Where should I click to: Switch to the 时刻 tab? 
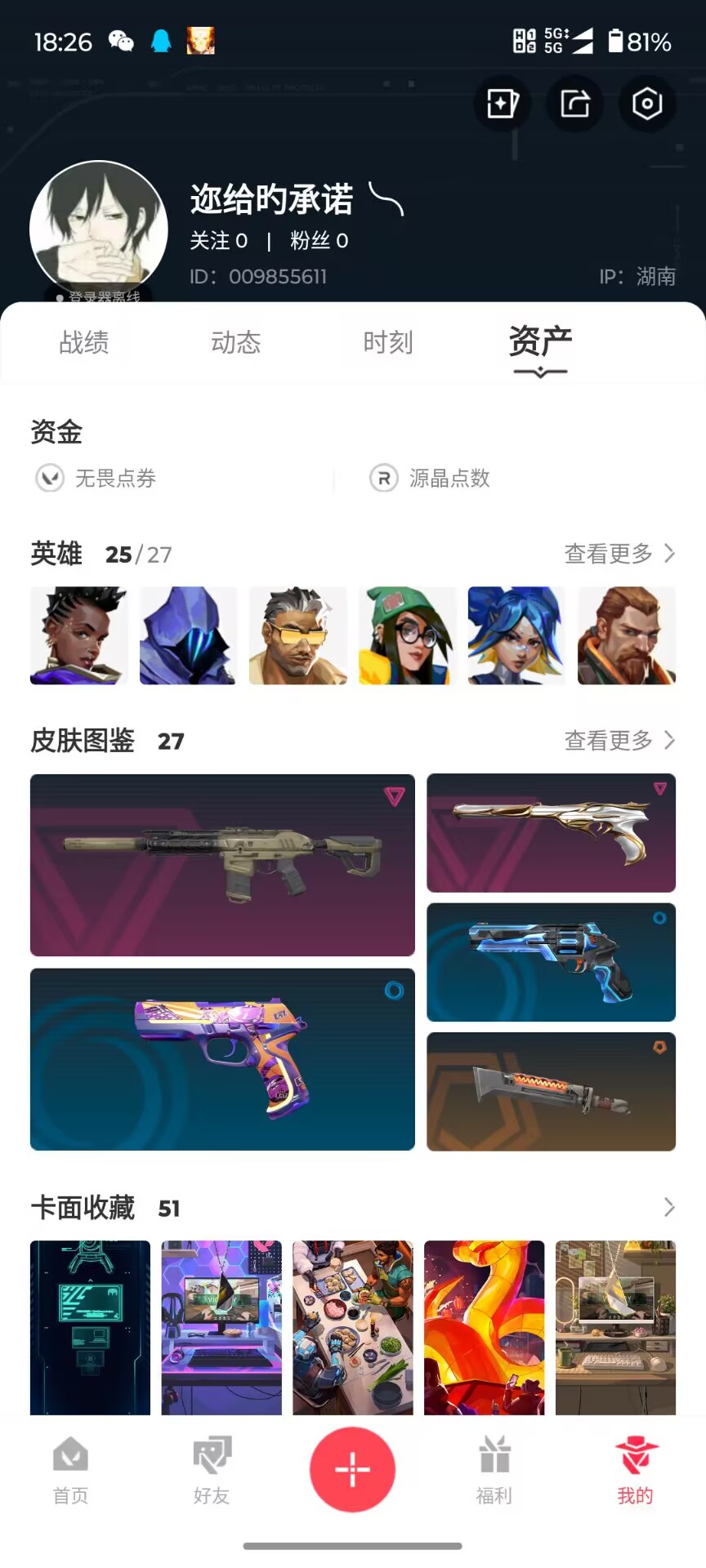tap(388, 342)
